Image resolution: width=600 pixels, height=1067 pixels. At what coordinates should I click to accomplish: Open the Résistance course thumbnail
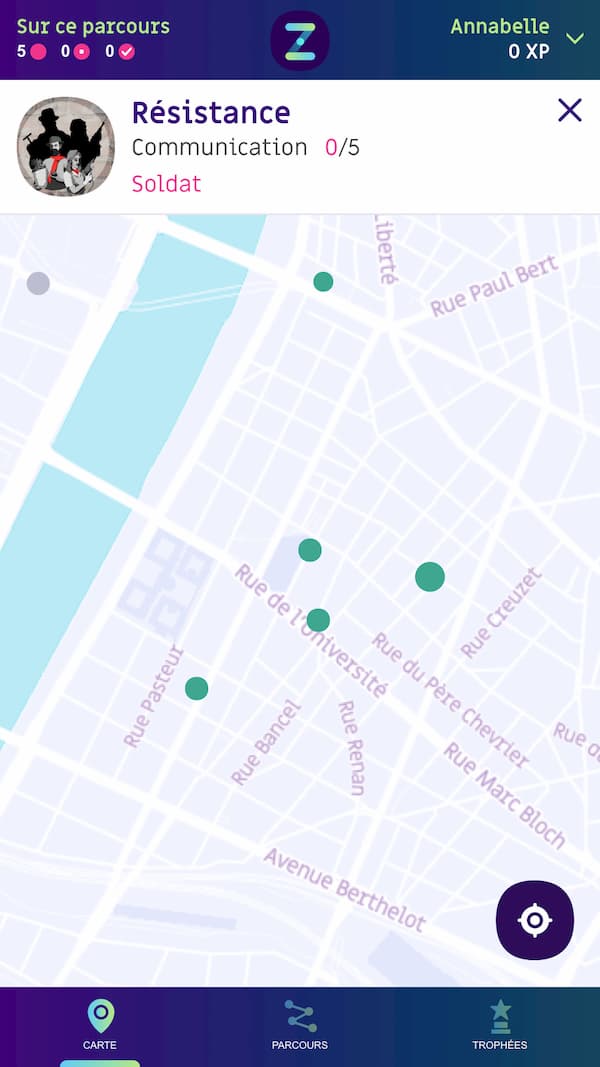[66, 147]
